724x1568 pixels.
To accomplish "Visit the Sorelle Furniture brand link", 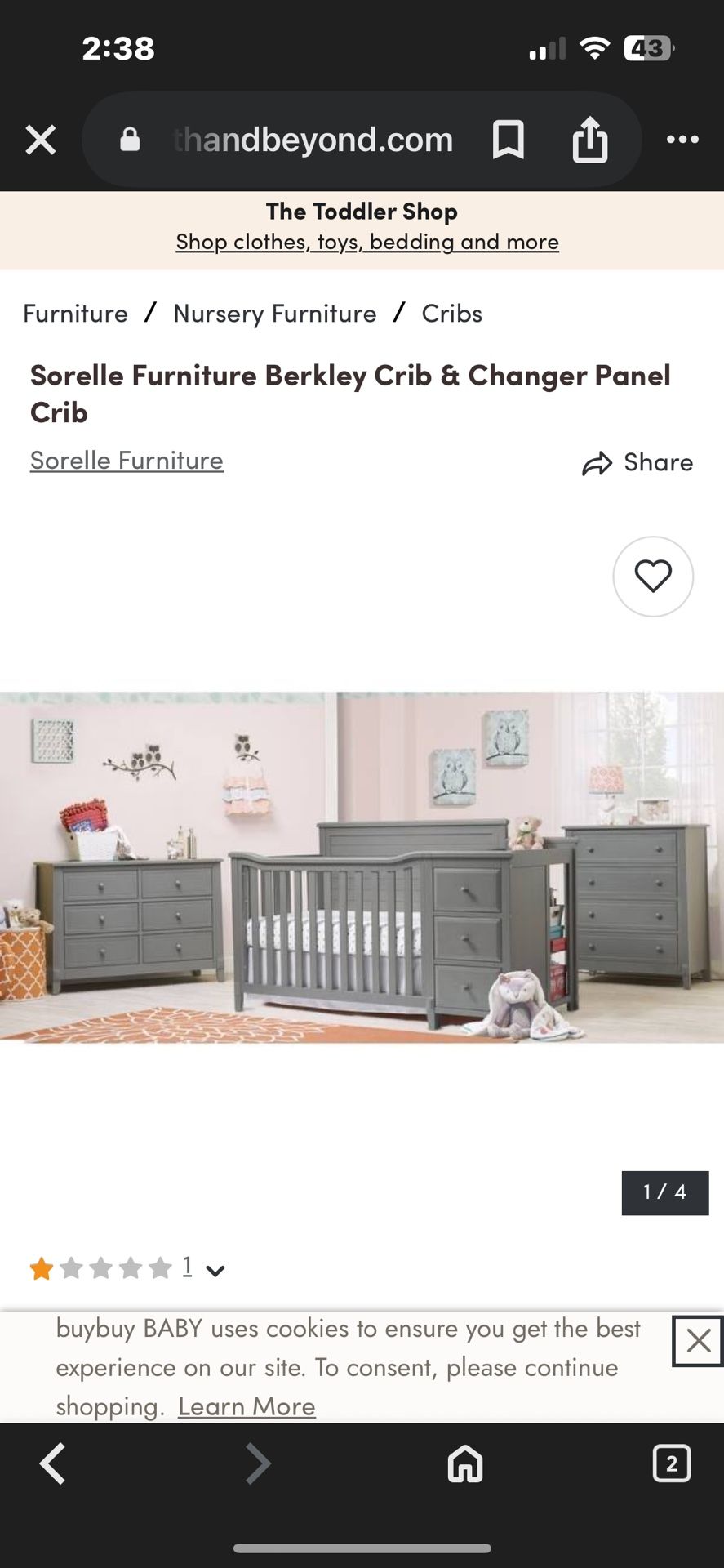I will click(127, 460).
